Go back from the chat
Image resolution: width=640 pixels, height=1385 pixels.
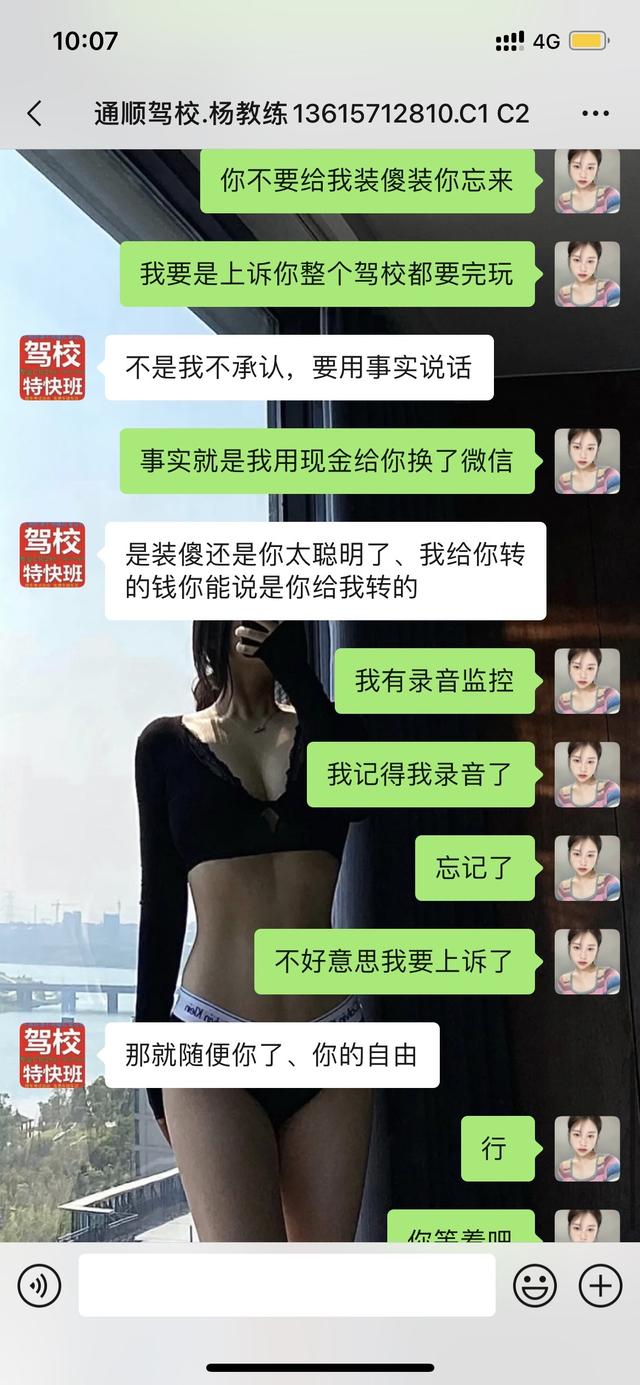click(x=35, y=113)
